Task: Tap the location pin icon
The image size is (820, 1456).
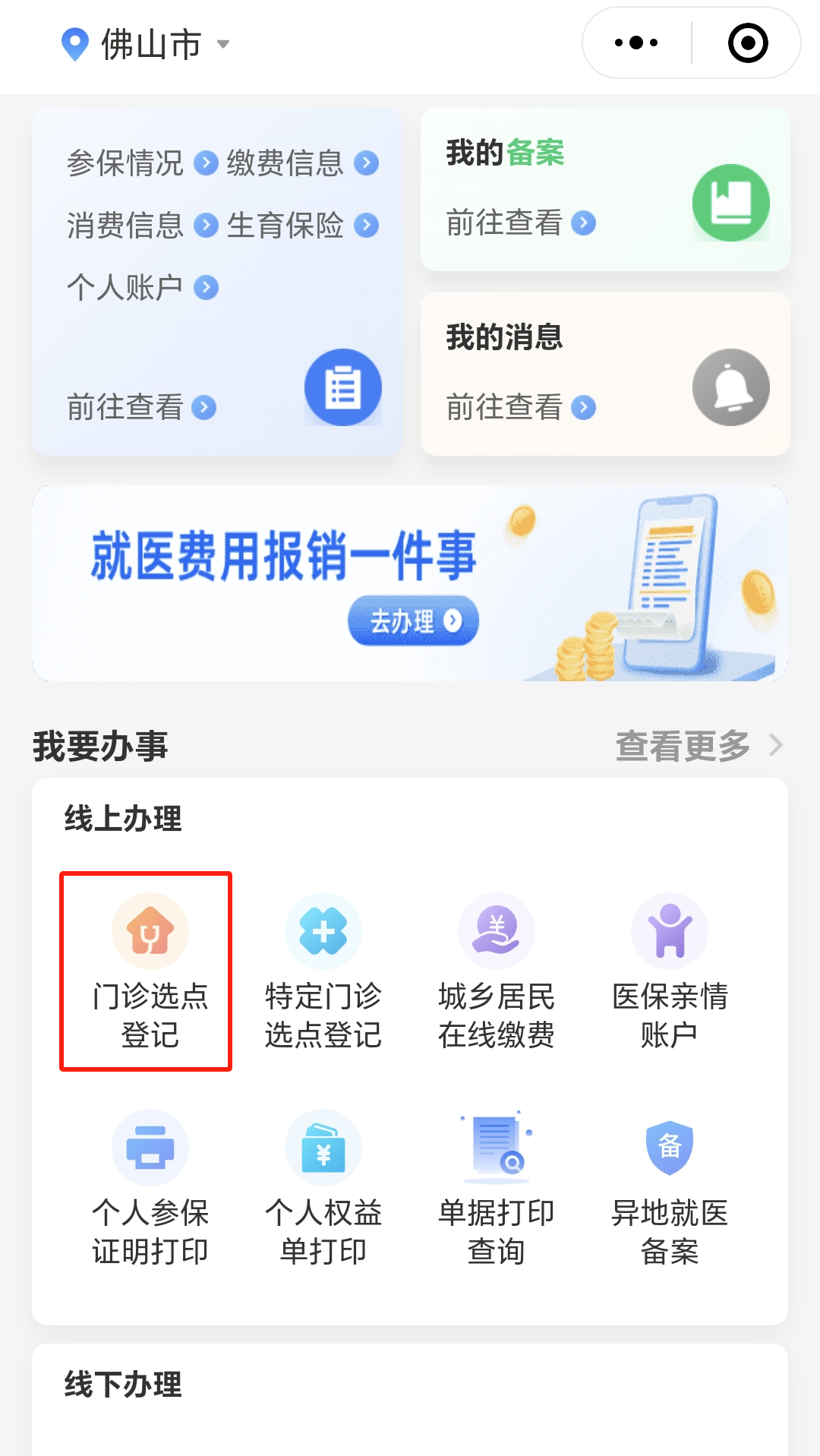Action: tap(74, 44)
